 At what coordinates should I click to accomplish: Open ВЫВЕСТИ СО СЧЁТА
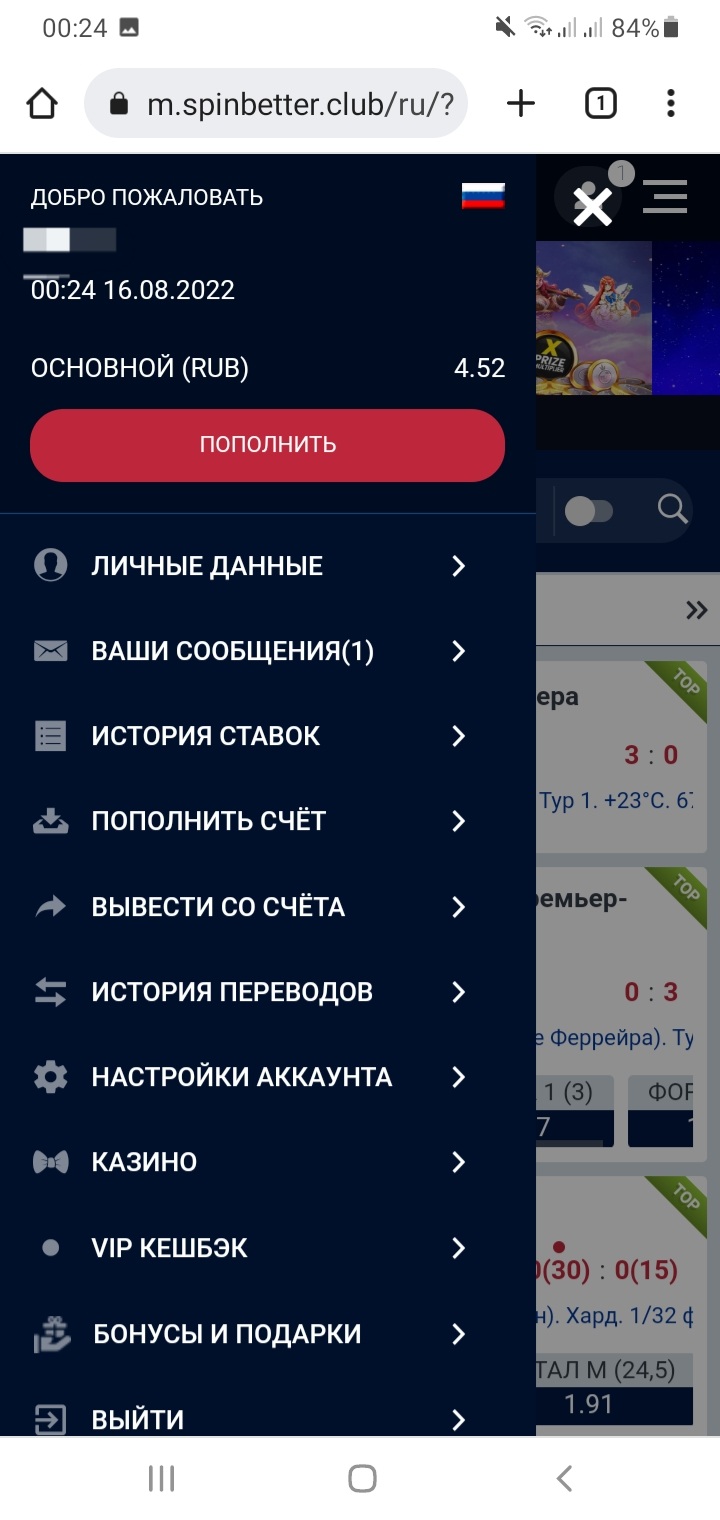(250, 907)
